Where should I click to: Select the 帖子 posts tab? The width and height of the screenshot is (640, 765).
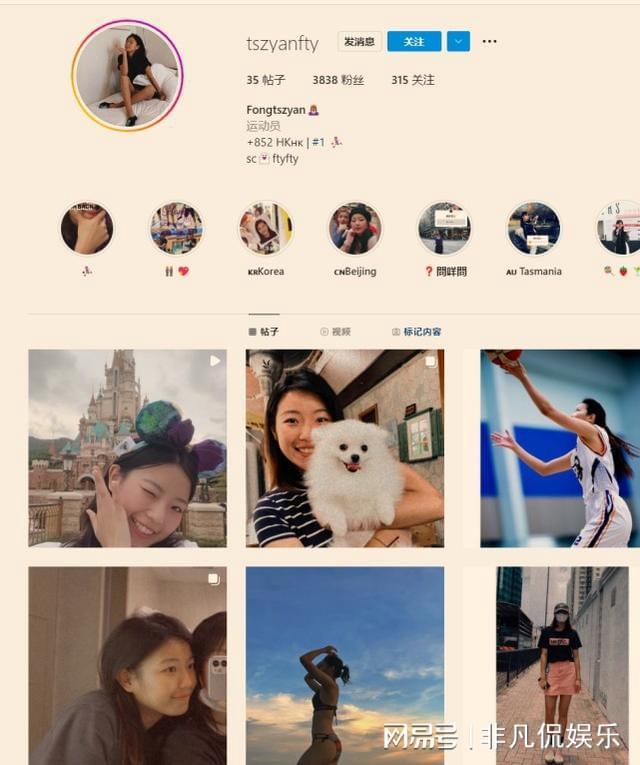click(263, 332)
